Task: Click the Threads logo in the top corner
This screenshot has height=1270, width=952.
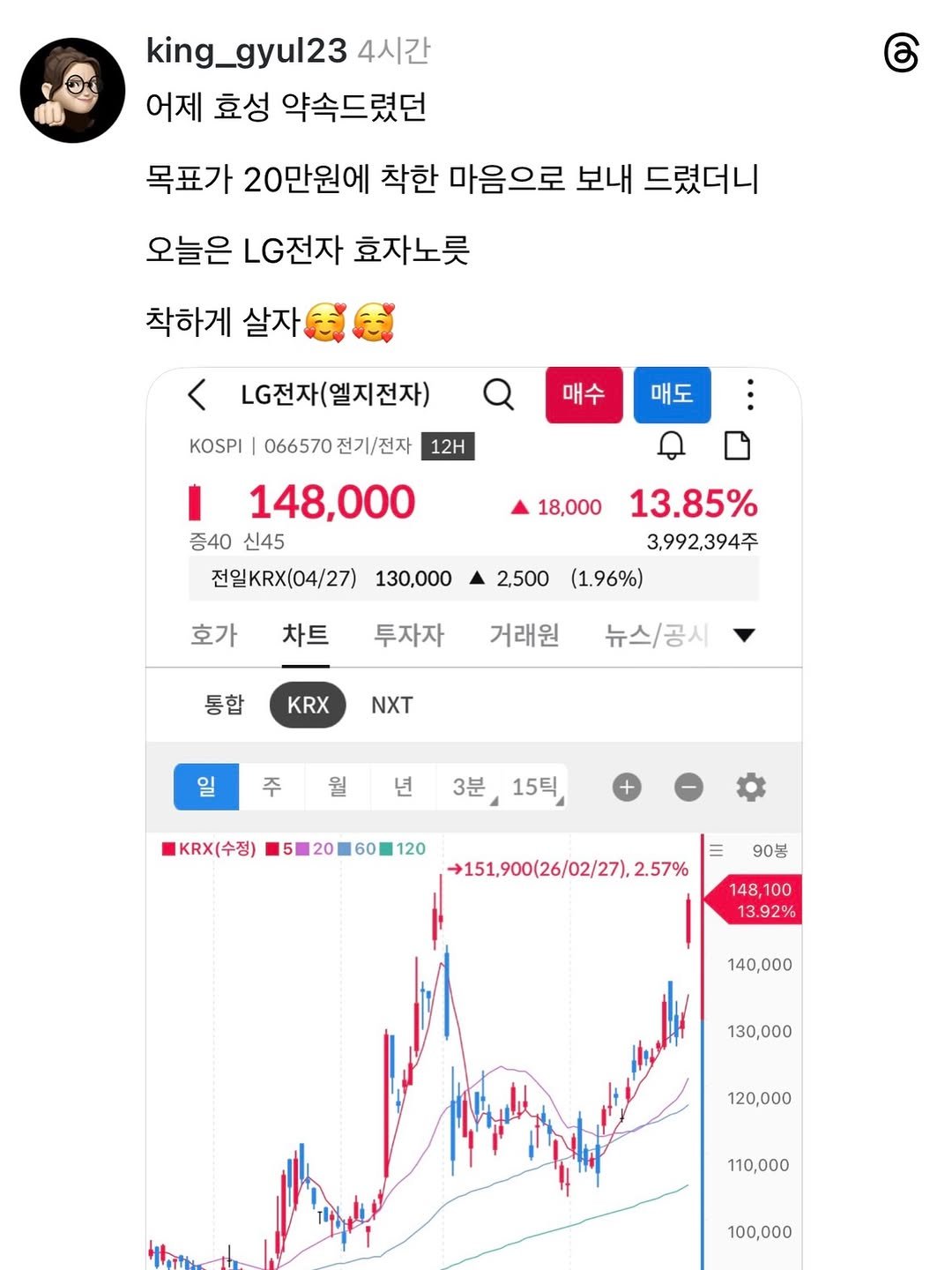Action: pos(901,53)
